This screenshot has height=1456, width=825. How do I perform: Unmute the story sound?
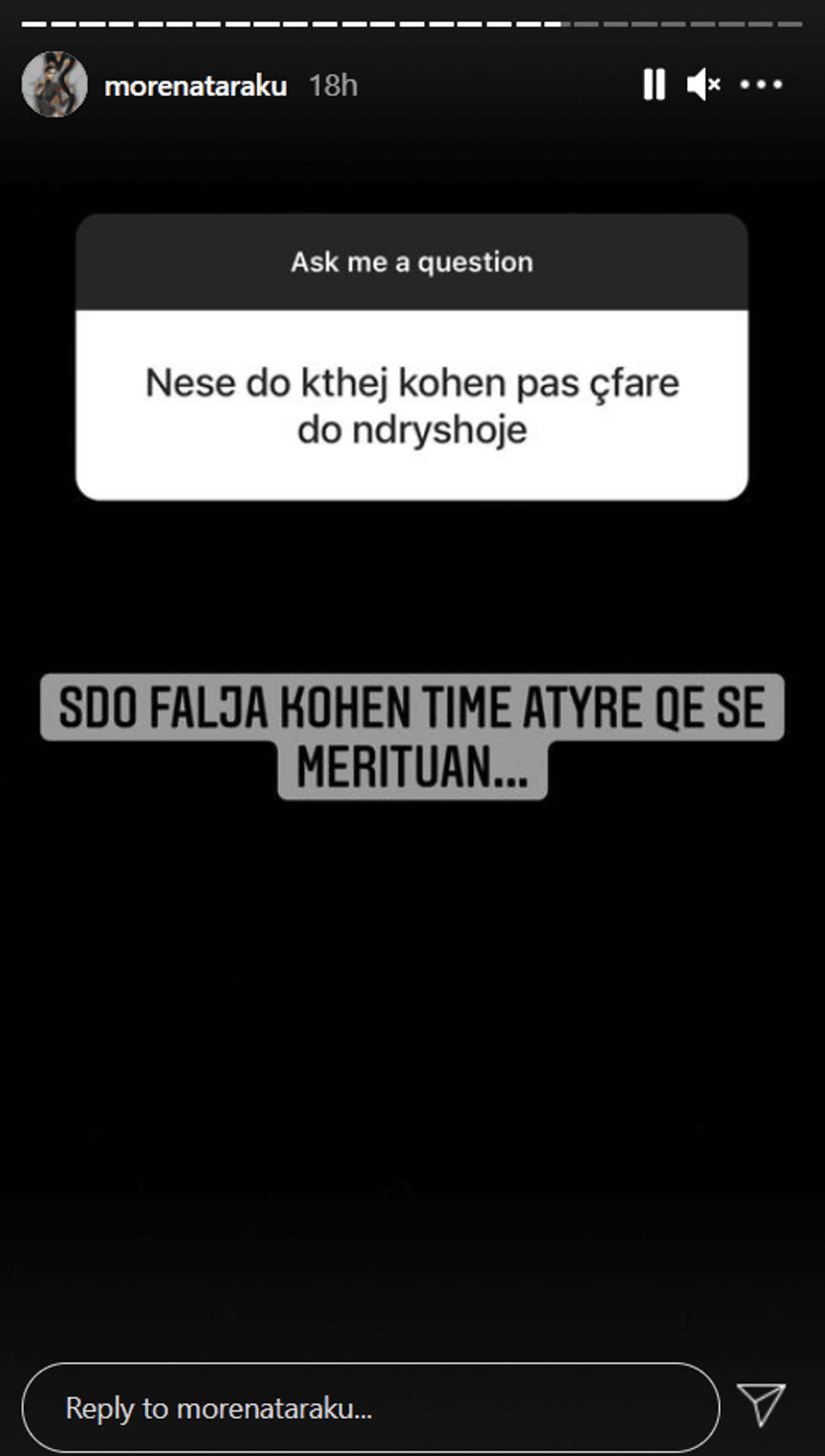pyautogui.click(x=703, y=85)
